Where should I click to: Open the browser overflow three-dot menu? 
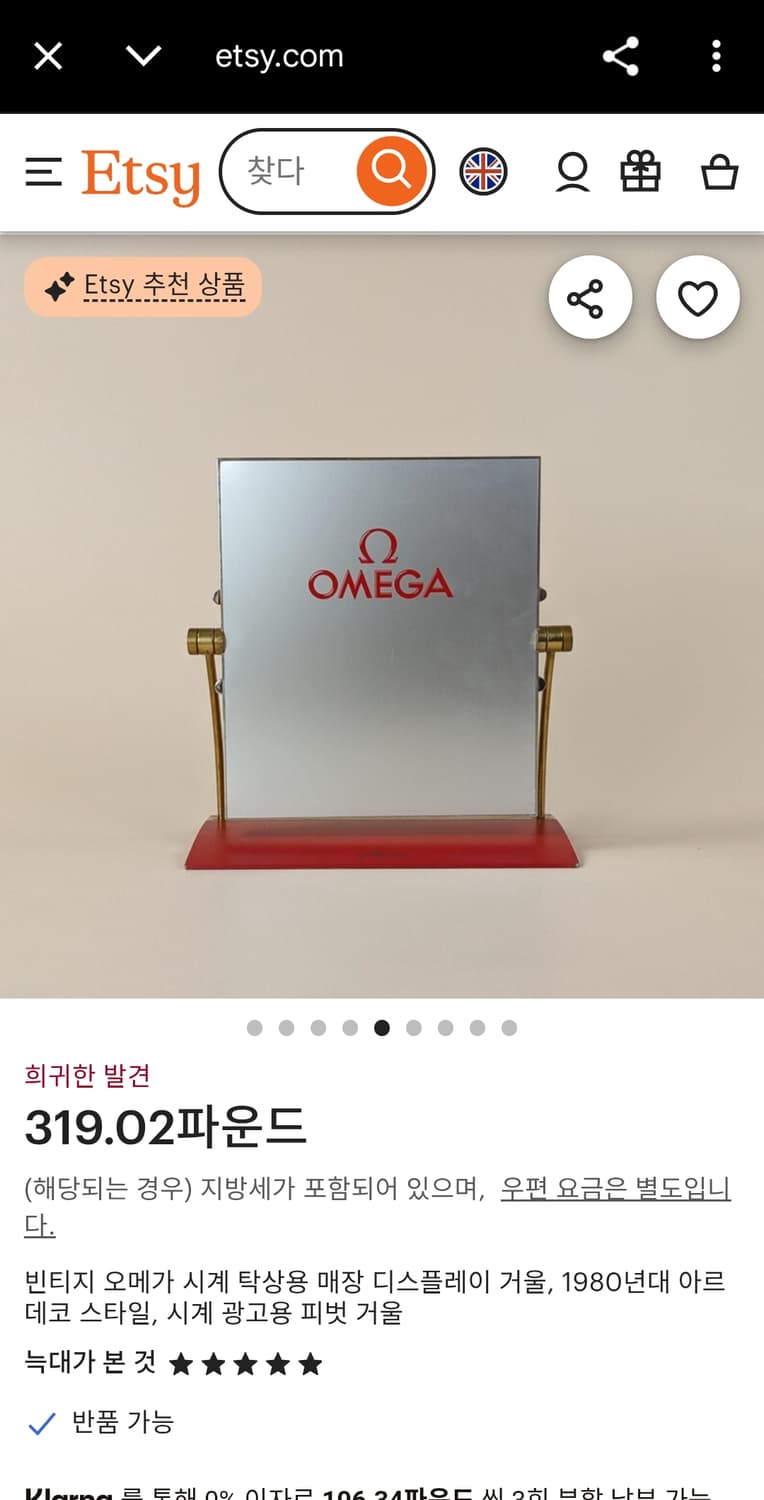pos(716,56)
